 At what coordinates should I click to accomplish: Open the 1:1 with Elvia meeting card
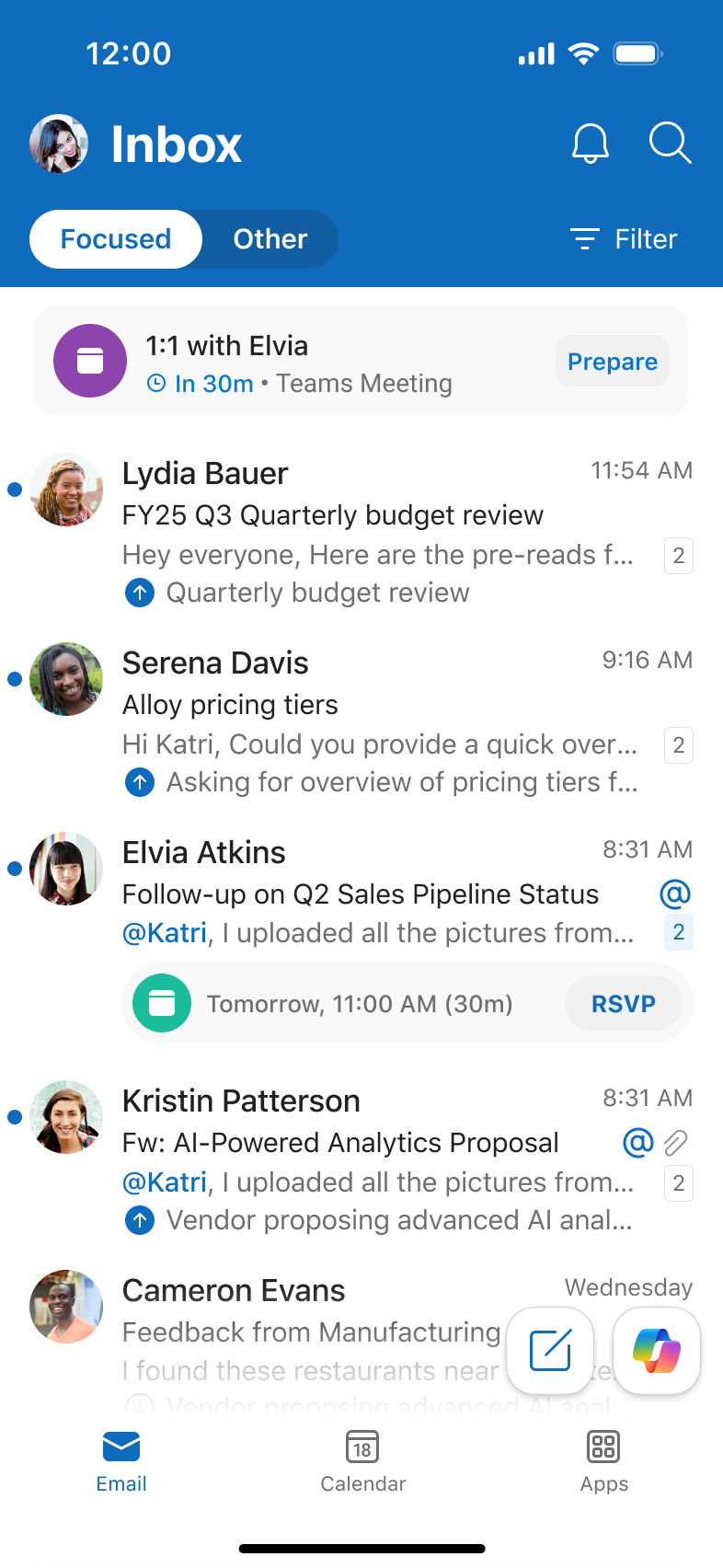point(361,361)
